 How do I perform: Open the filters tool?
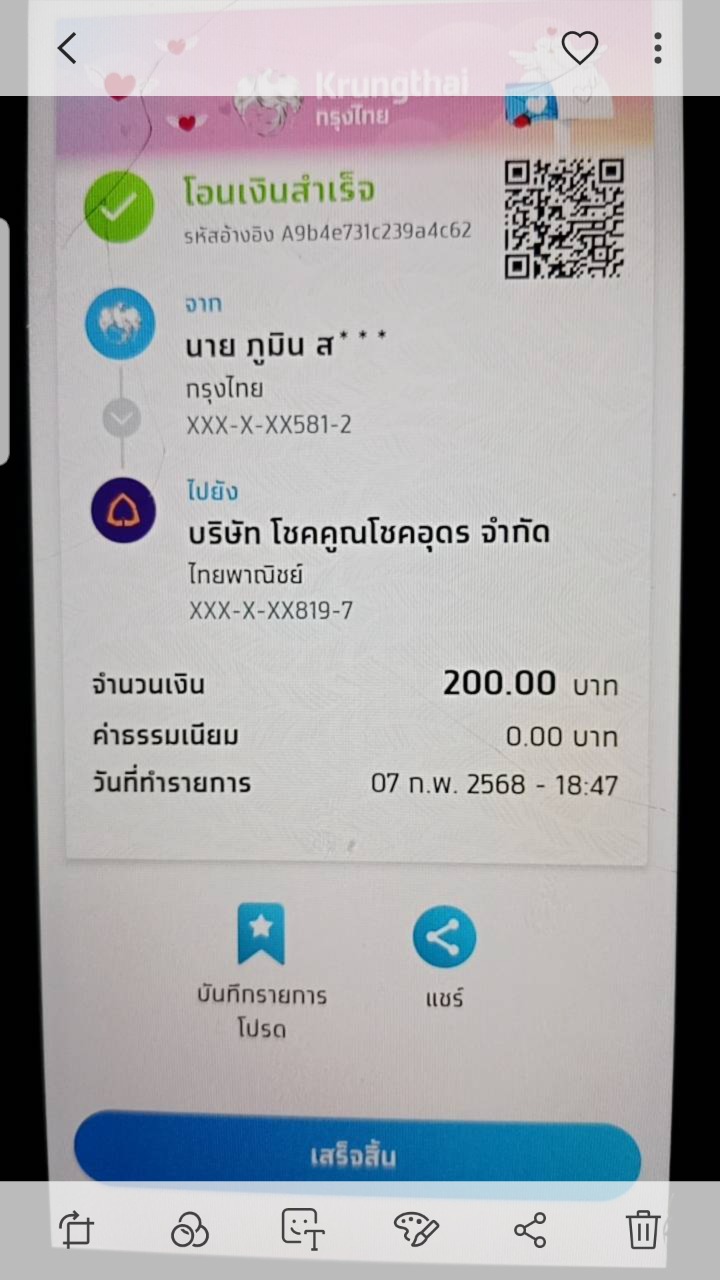(189, 1229)
